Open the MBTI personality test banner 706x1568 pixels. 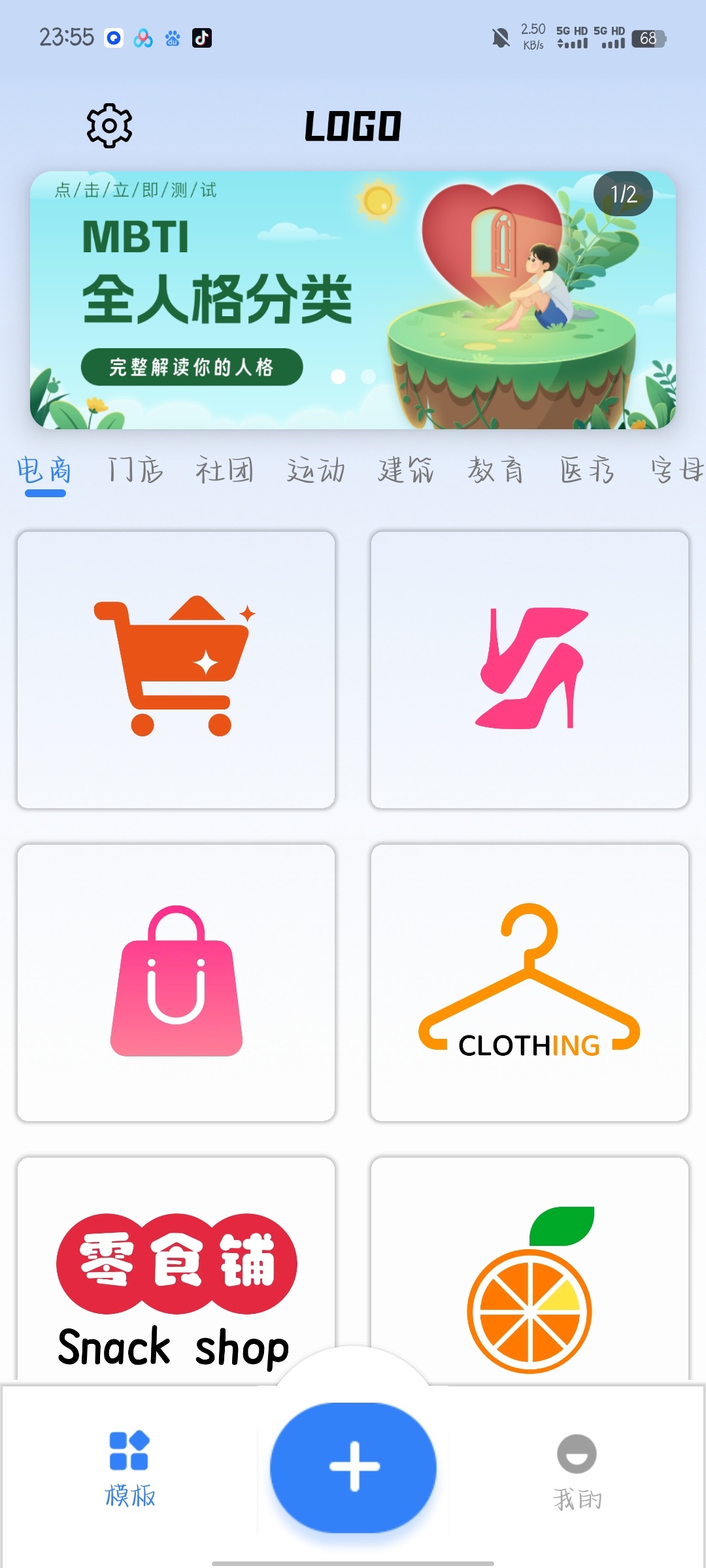353,301
